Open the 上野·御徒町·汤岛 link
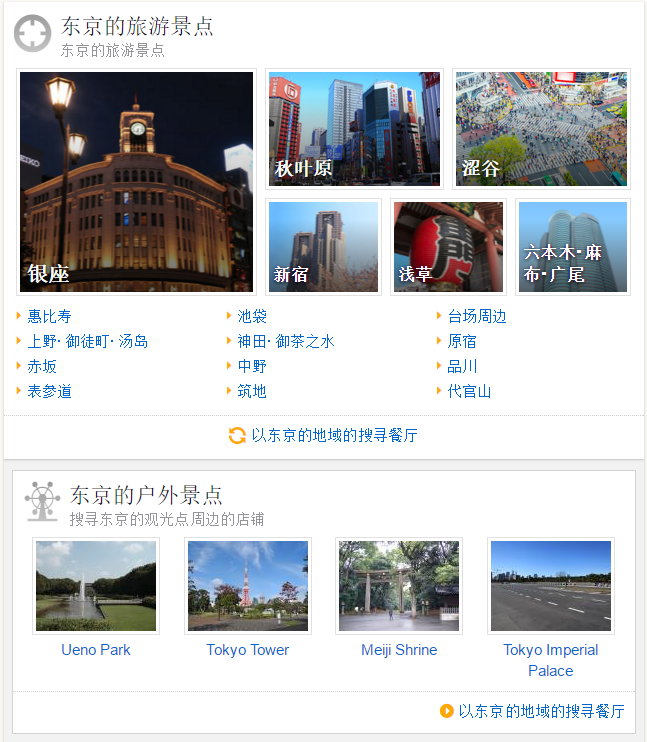The width and height of the screenshot is (647, 742). [x=88, y=341]
